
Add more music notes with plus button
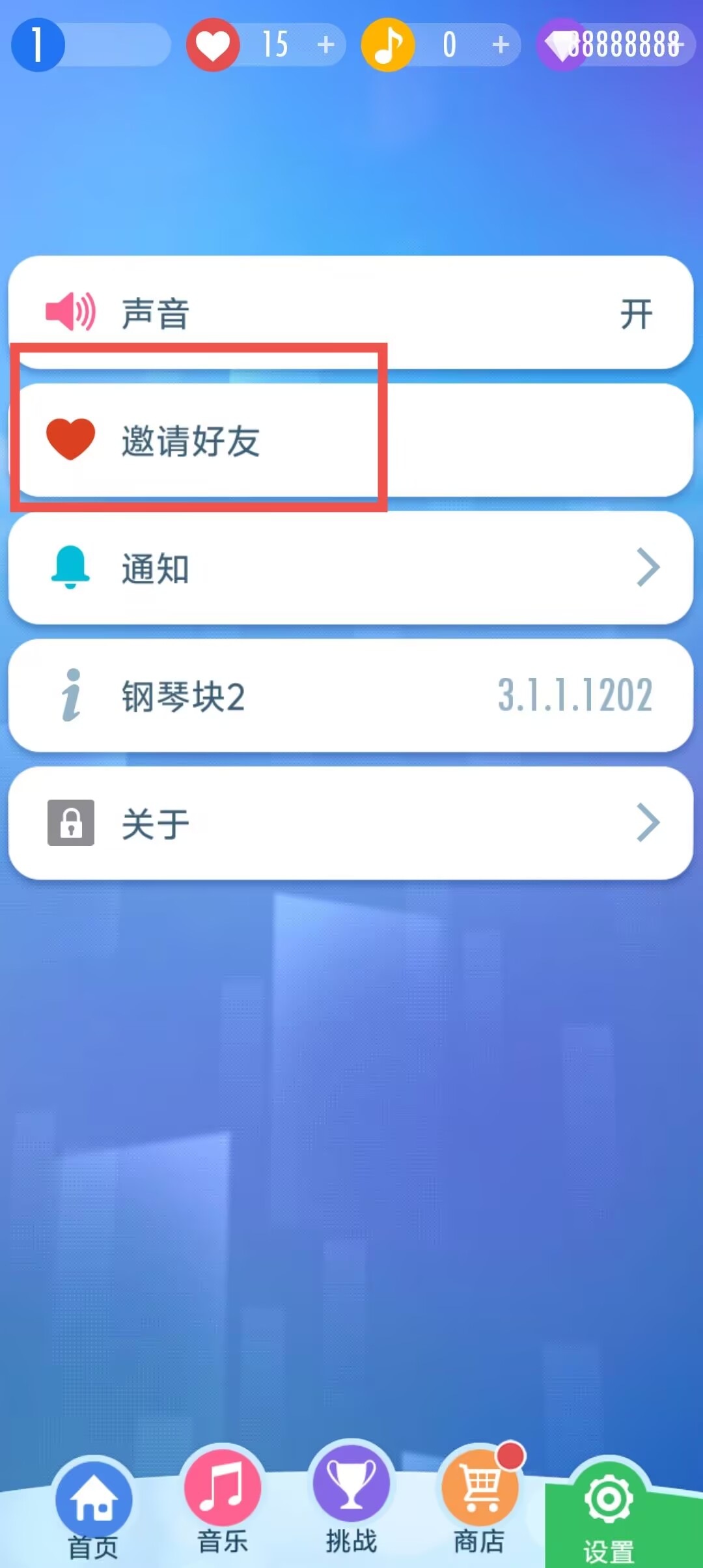(x=500, y=45)
